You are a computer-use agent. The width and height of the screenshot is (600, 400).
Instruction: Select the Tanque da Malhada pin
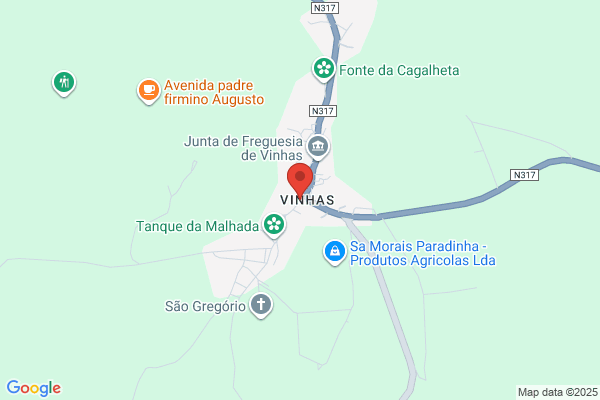pos(274,225)
